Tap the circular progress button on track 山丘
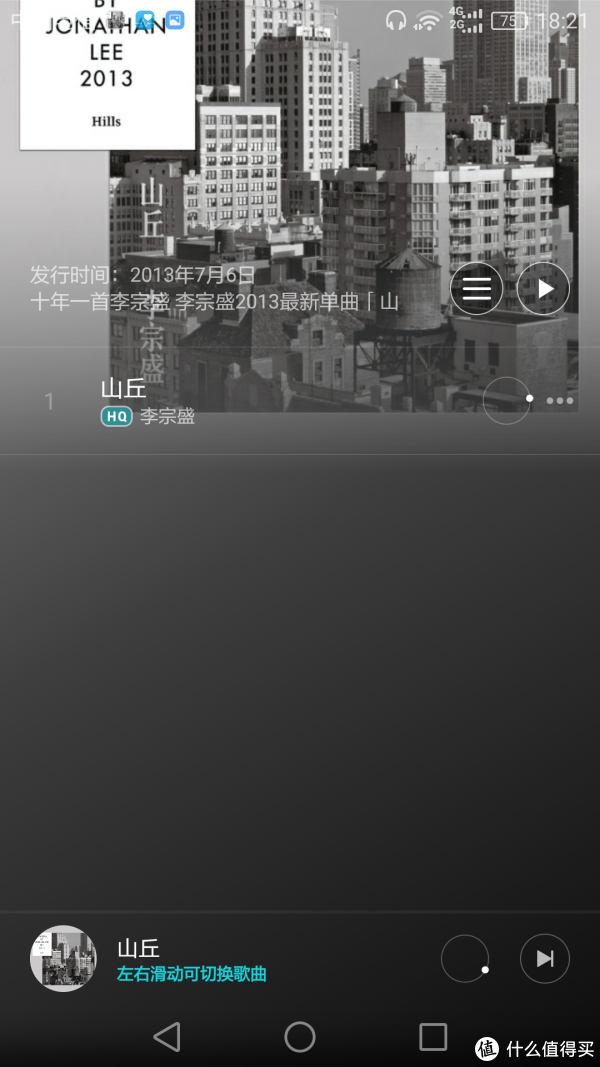 click(x=507, y=401)
